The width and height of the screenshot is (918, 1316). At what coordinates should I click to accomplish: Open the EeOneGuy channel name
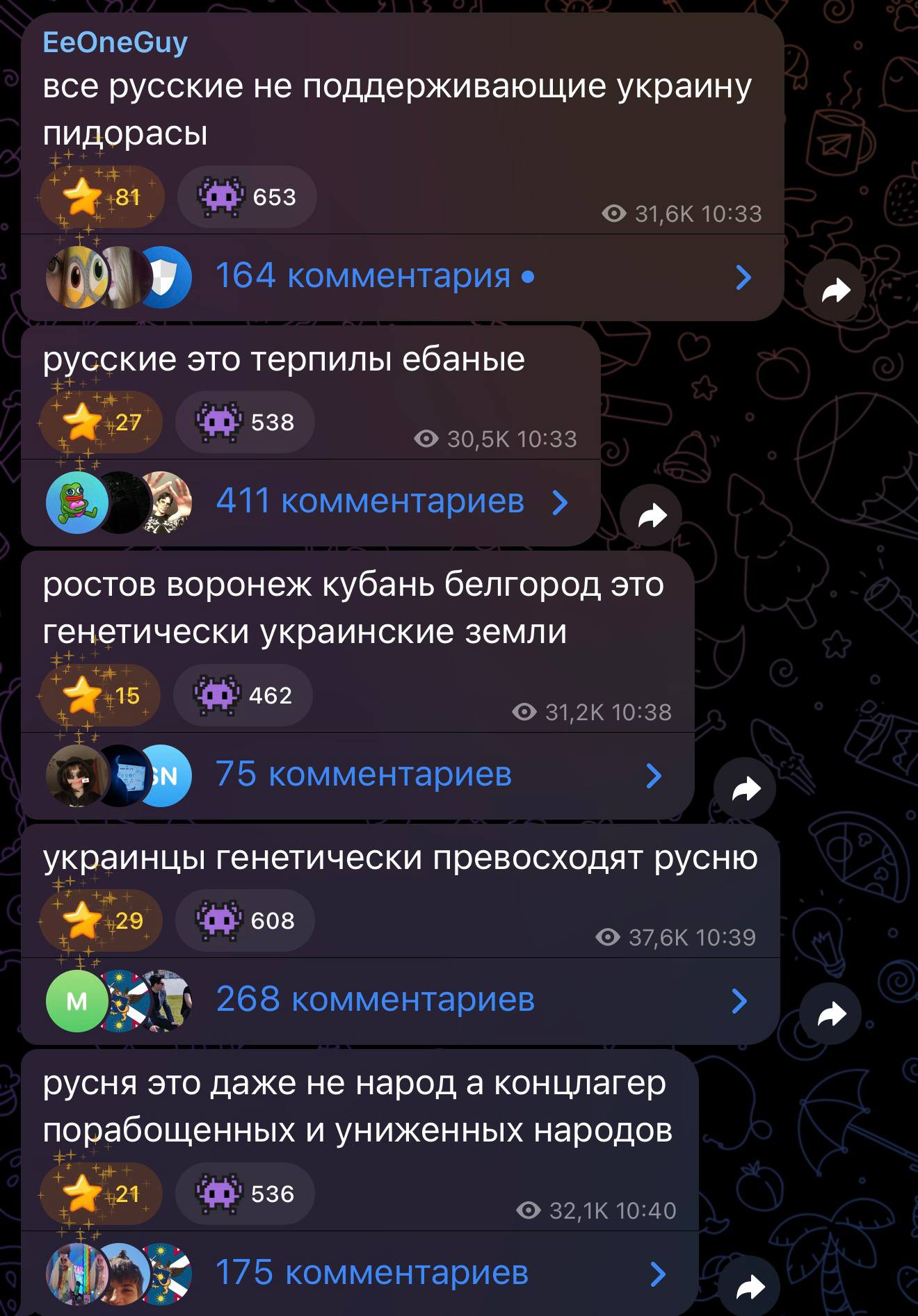115,42
